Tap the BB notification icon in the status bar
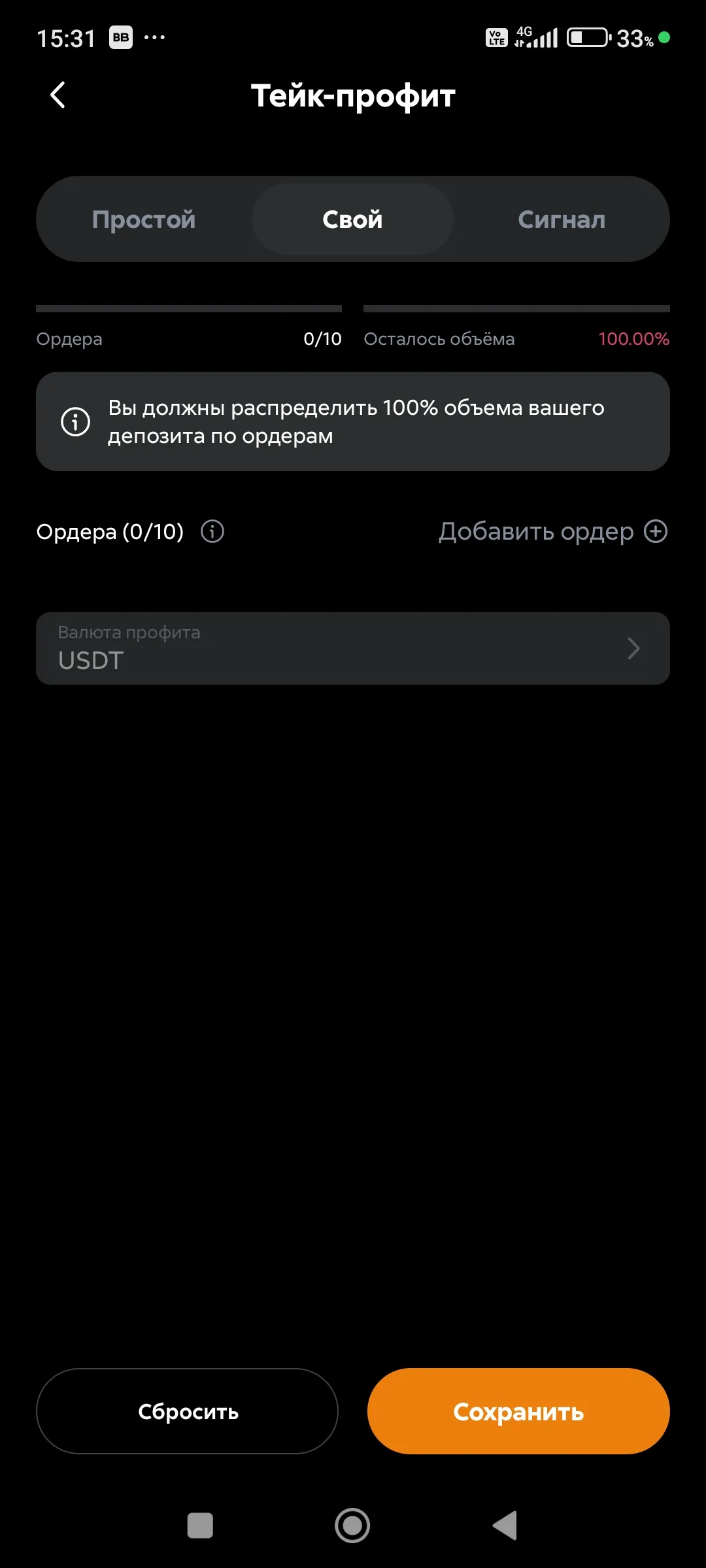Screen dimensions: 706x1568 point(122,37)
